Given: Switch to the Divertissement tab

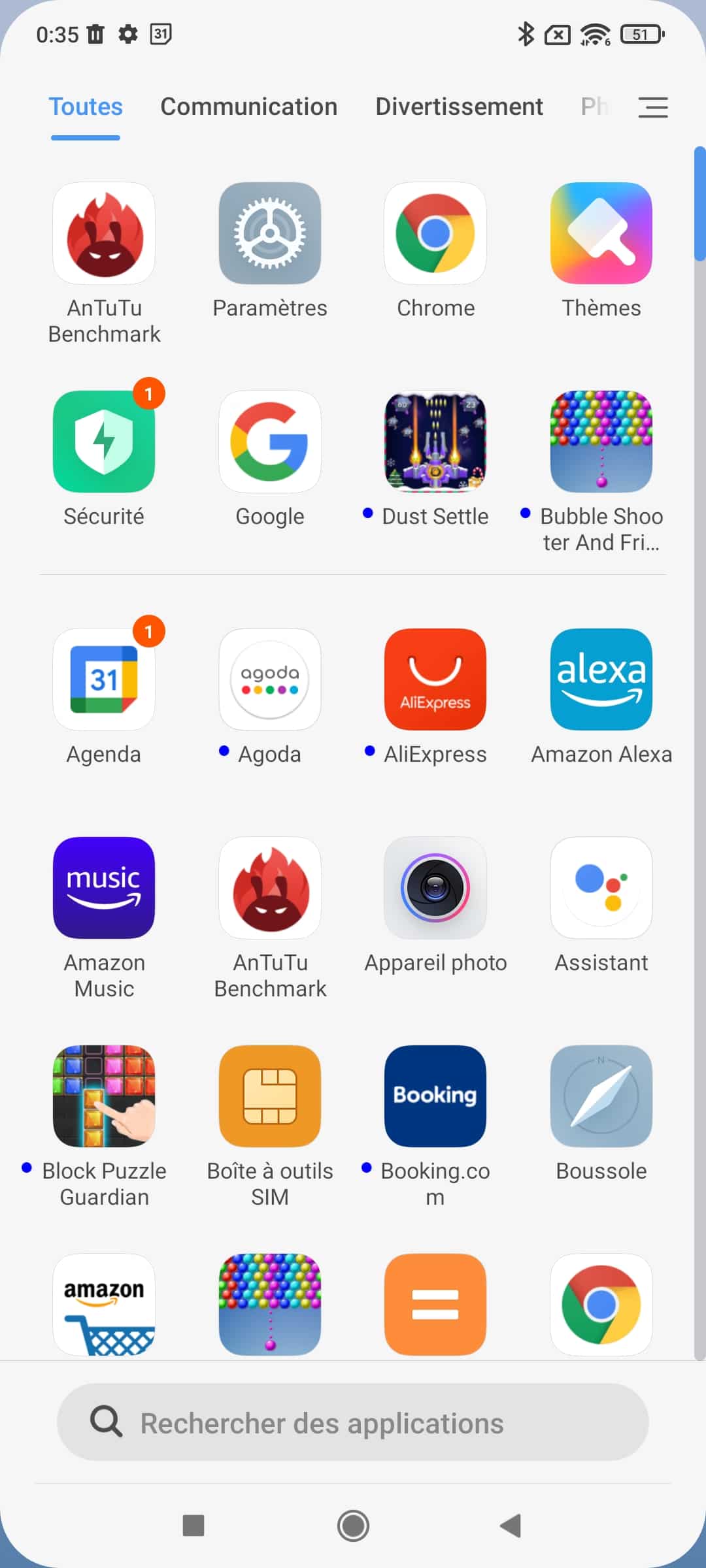Looking at the screenshot, I should pyautogui.click(x=459, y=106).
